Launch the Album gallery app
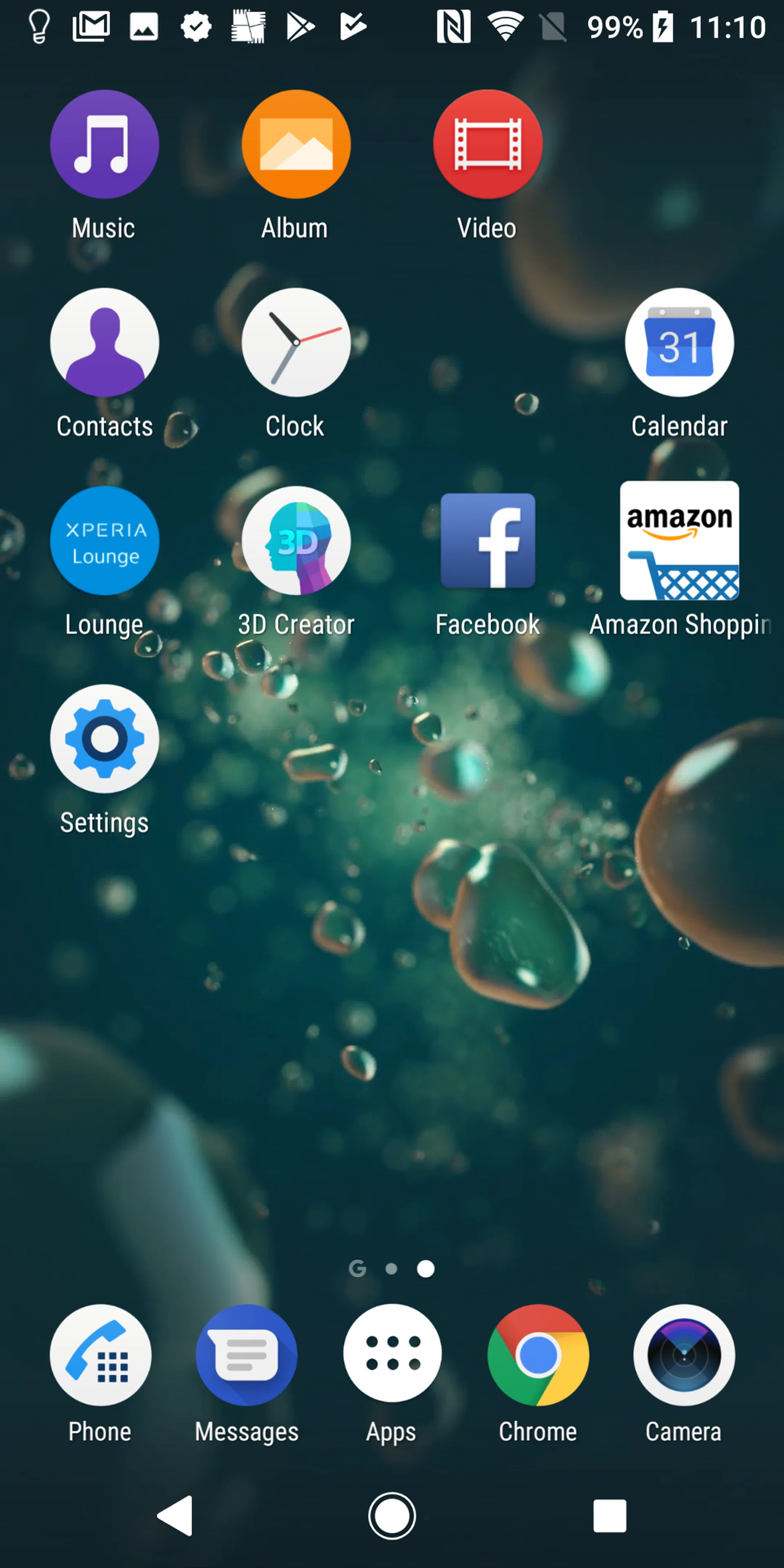The image size is (784, 1568). (296, 144)
